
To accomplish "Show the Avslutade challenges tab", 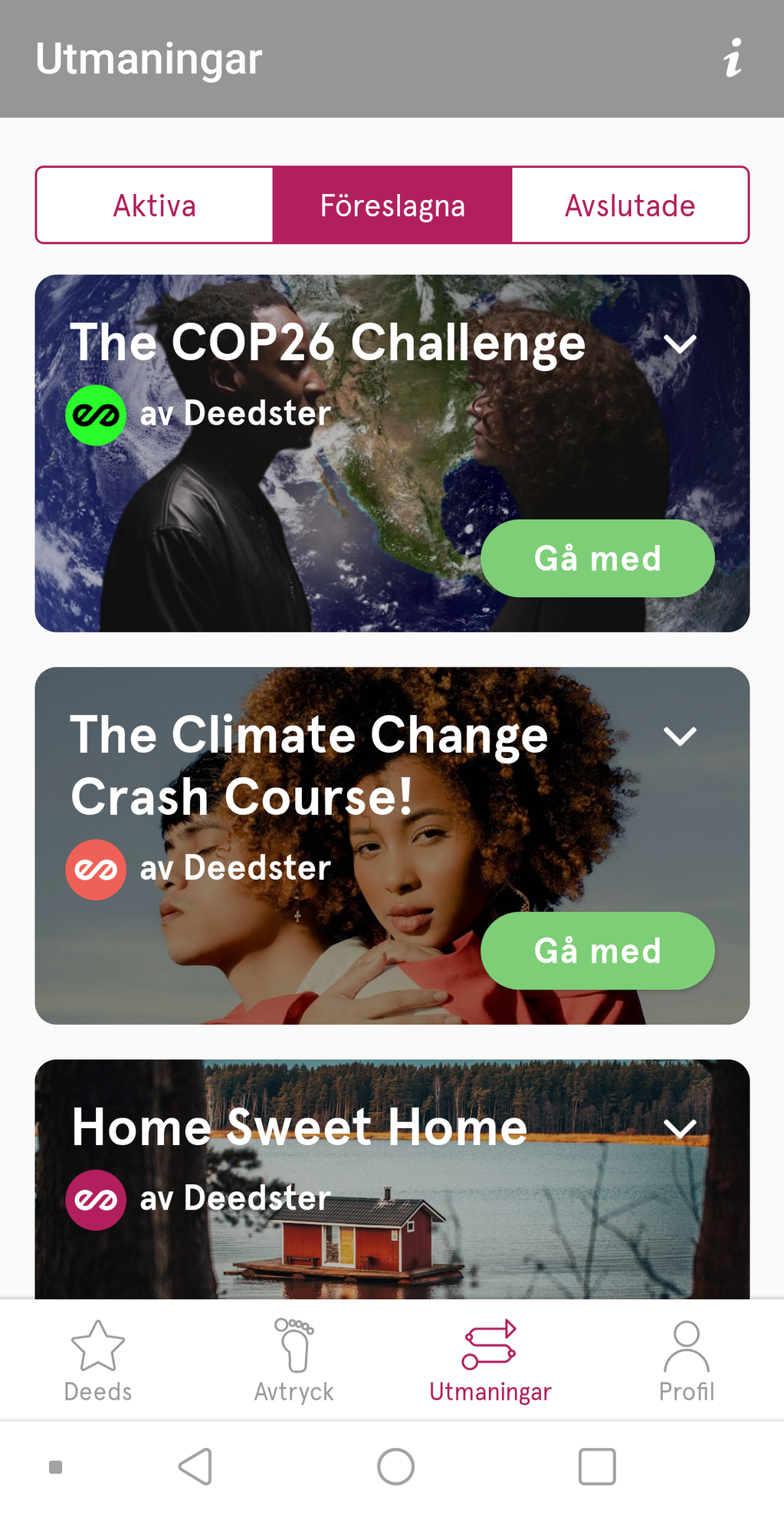I will coord(630,205).
